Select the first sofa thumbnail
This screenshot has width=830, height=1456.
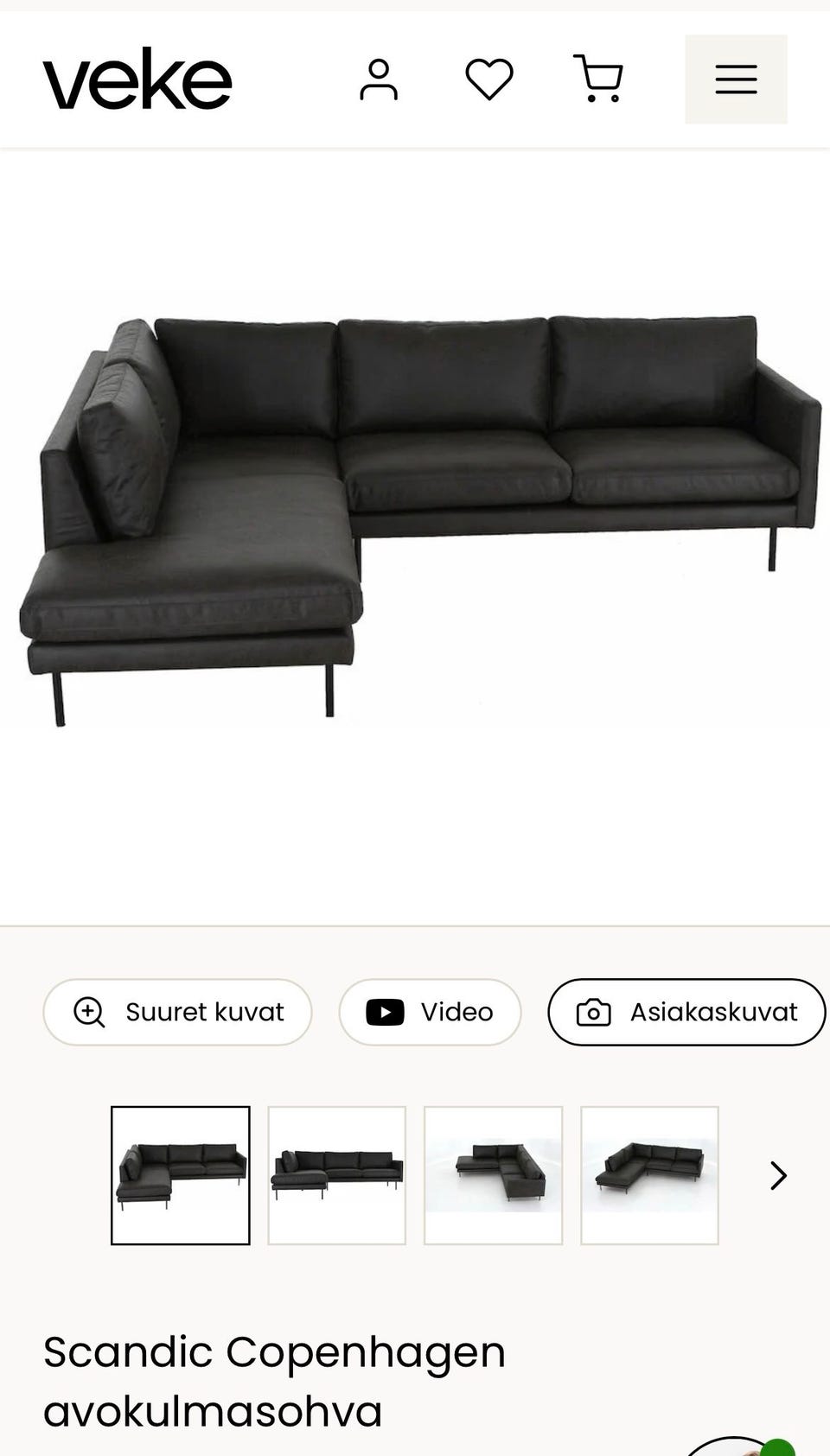pos(181,1175)
